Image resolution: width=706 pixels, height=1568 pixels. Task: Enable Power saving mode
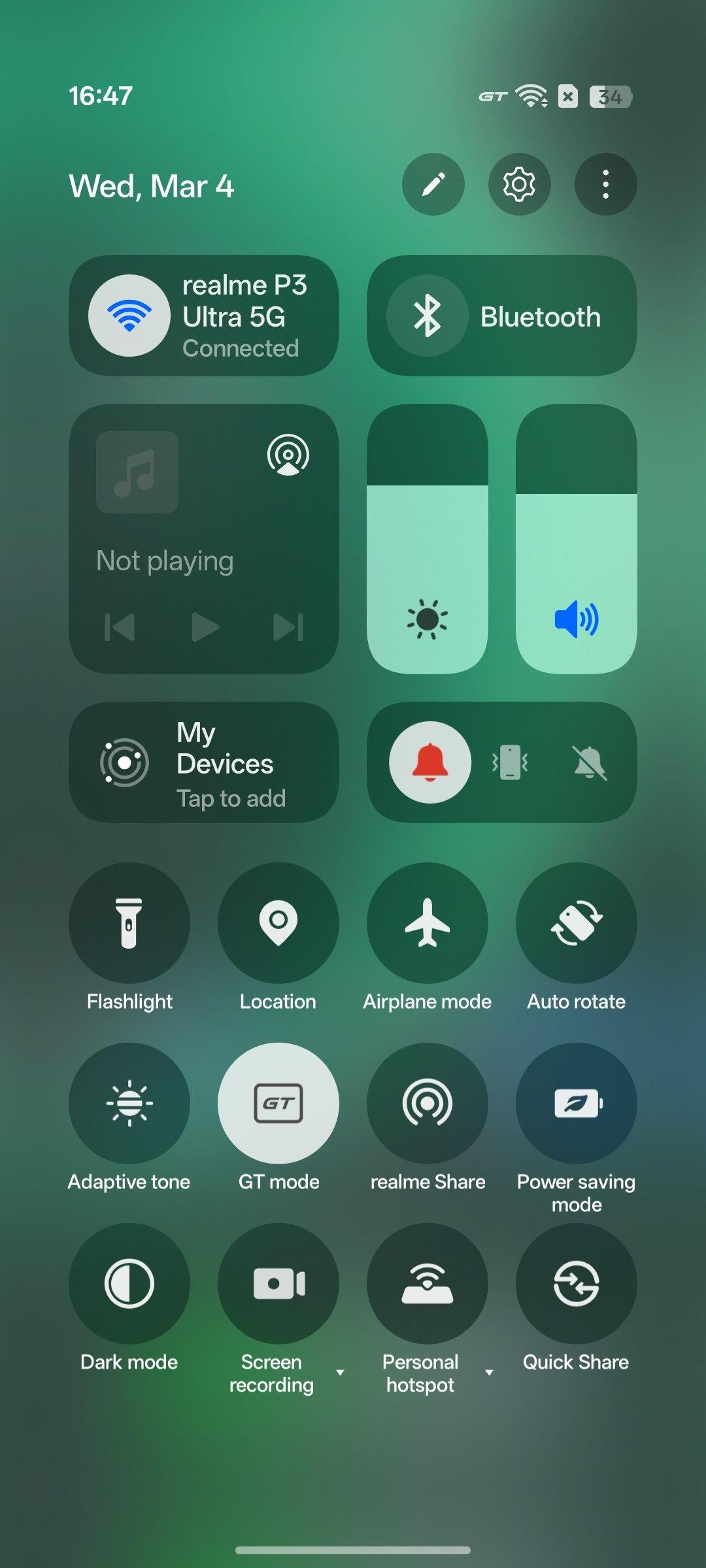(577, 1103)
